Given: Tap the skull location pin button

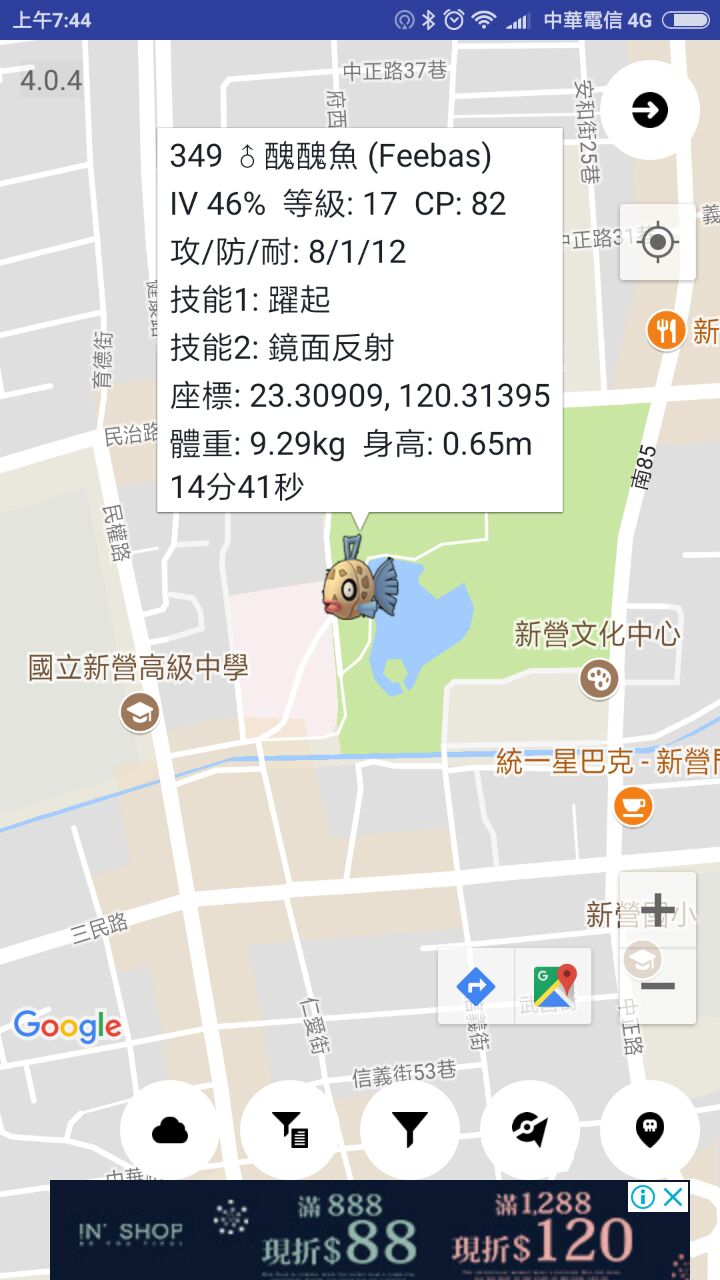Looking at the screenshot, I should tap(650, 1130).
